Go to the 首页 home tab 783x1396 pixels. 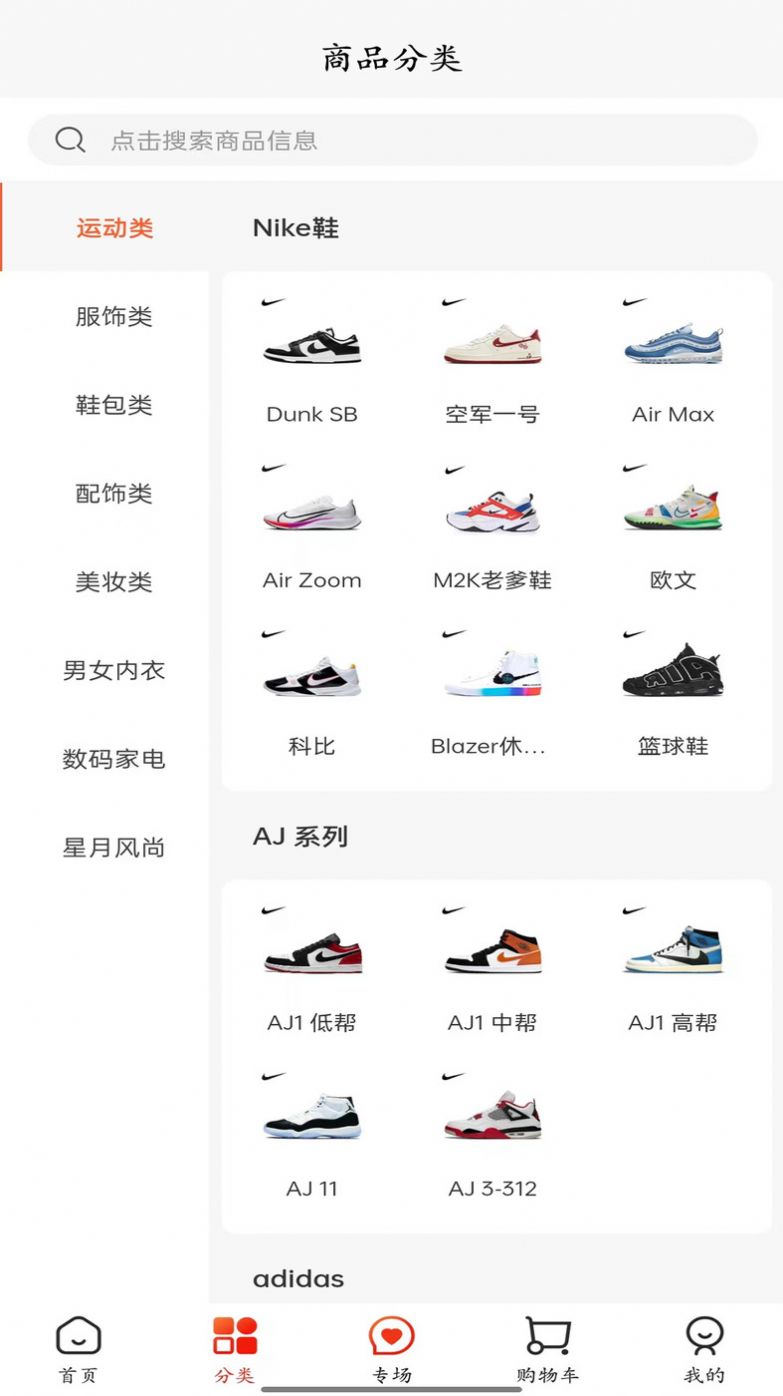78,1348
